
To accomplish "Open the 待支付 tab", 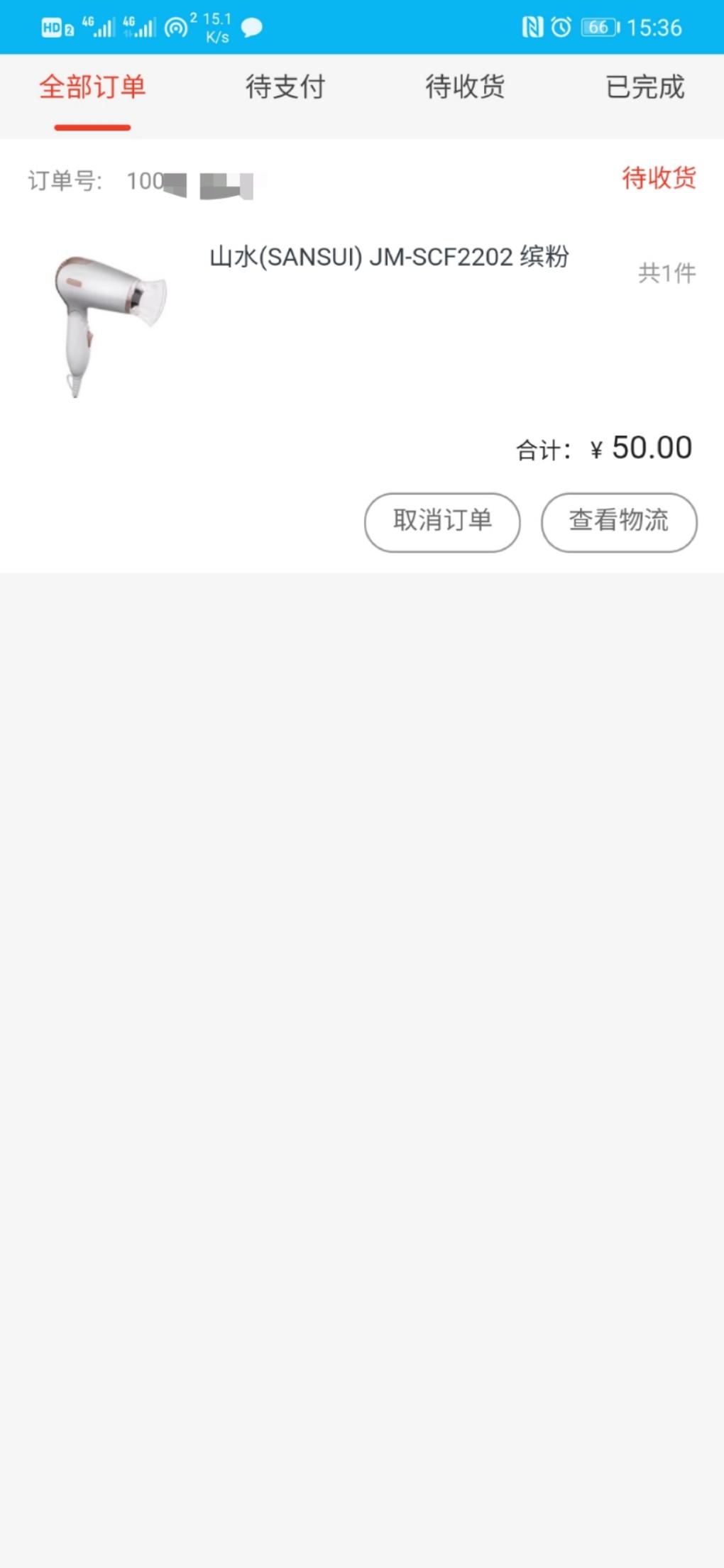I will pyautogui.click(x=285, y=88).
